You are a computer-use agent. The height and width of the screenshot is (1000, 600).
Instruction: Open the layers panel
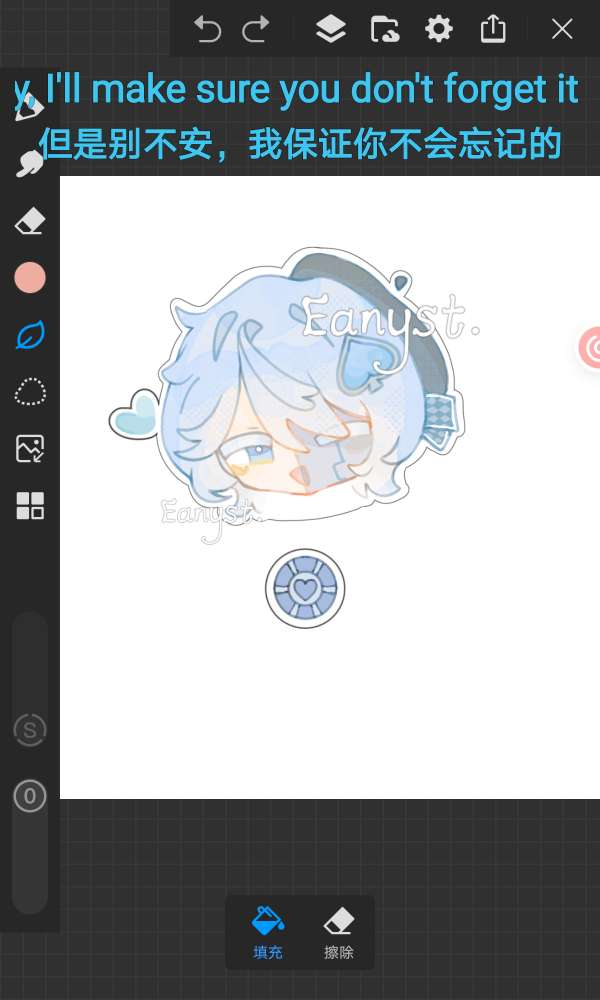pos(330,29)
